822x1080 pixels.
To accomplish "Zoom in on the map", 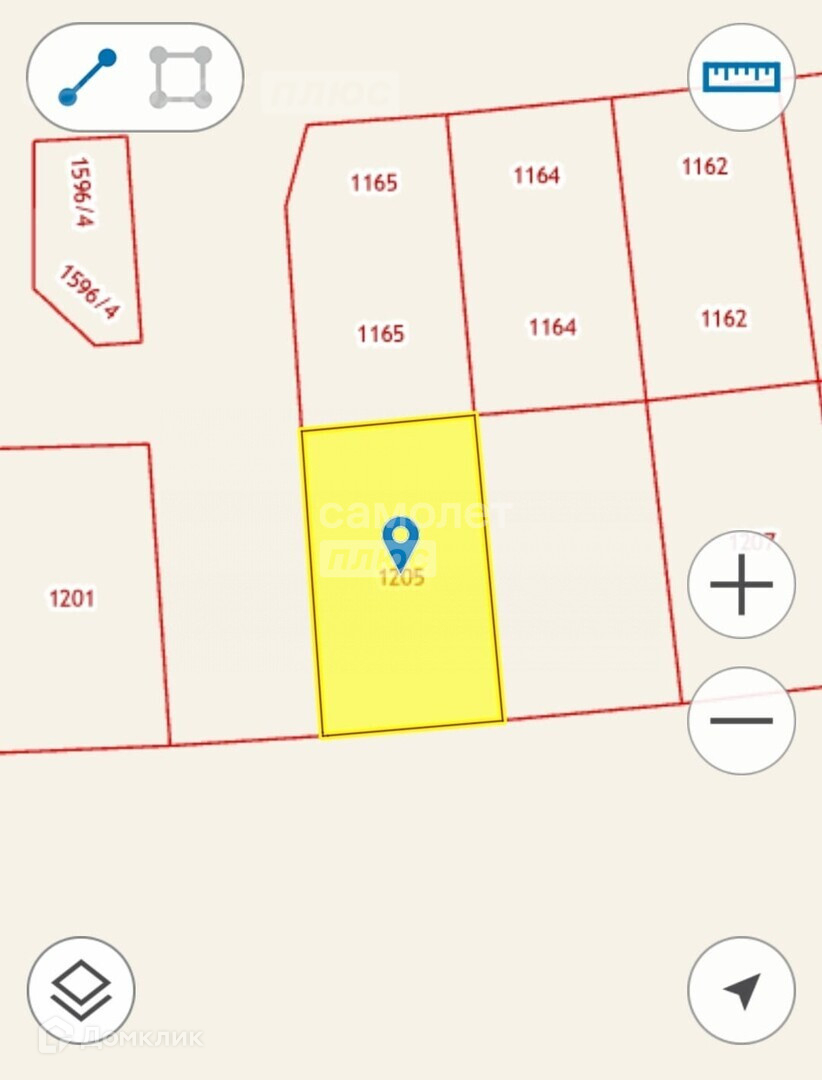I will click(741, 584).
